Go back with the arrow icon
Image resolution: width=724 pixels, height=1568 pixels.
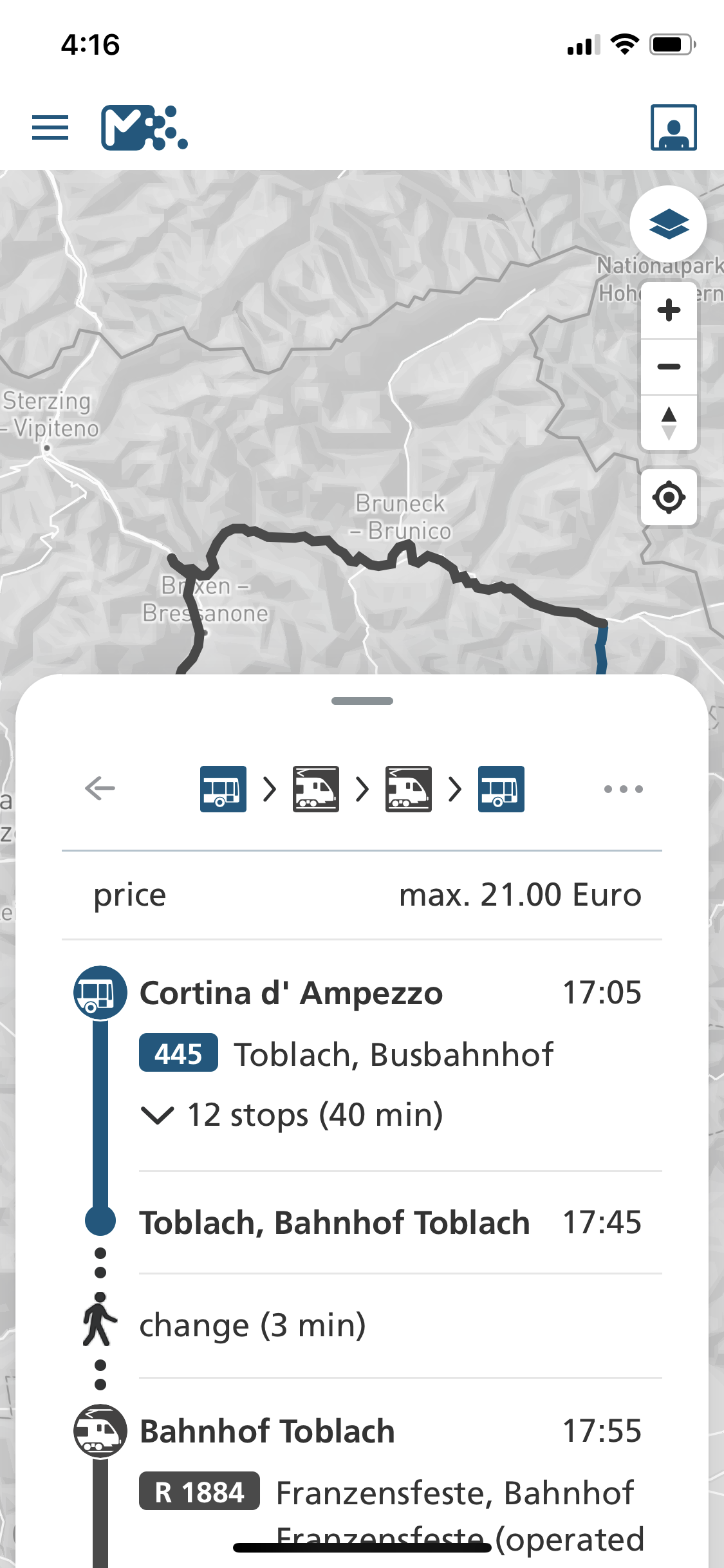(x=100, y=789)
